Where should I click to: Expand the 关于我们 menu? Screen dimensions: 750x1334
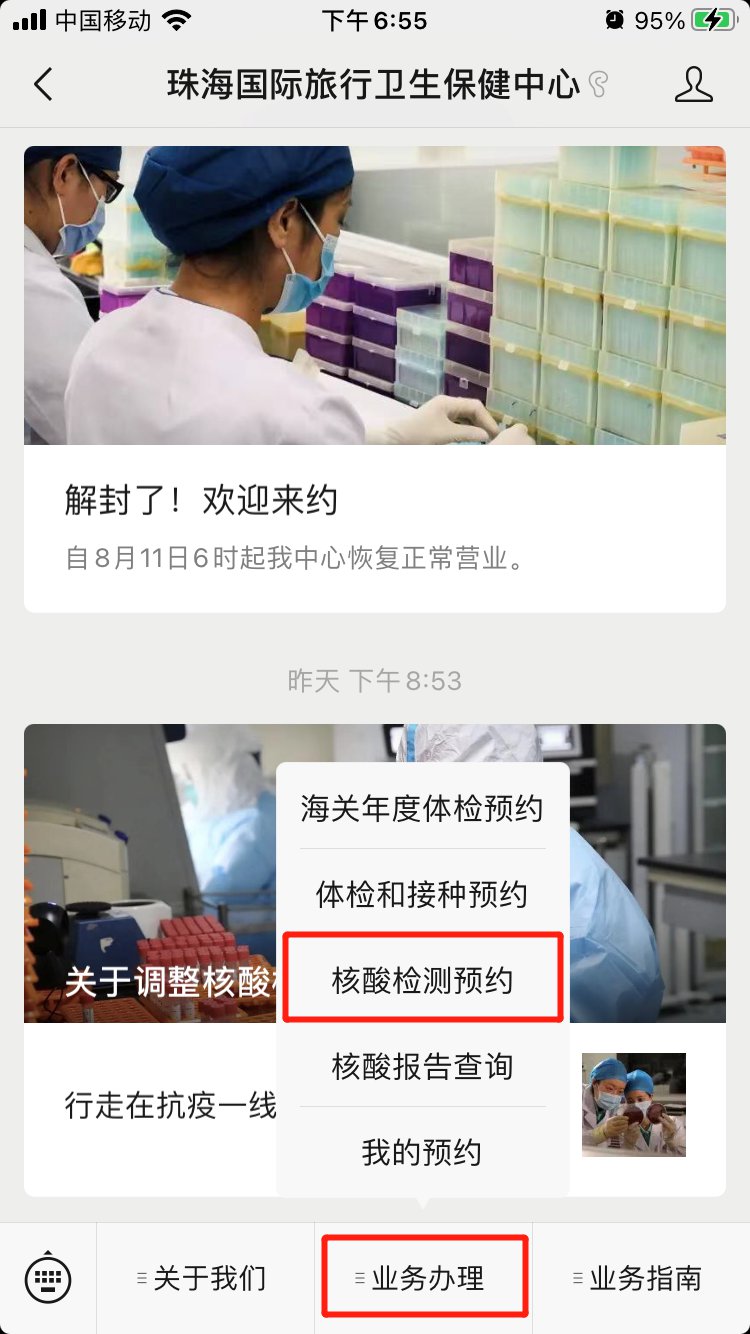pyautogui.click(x=205, y=1278)
